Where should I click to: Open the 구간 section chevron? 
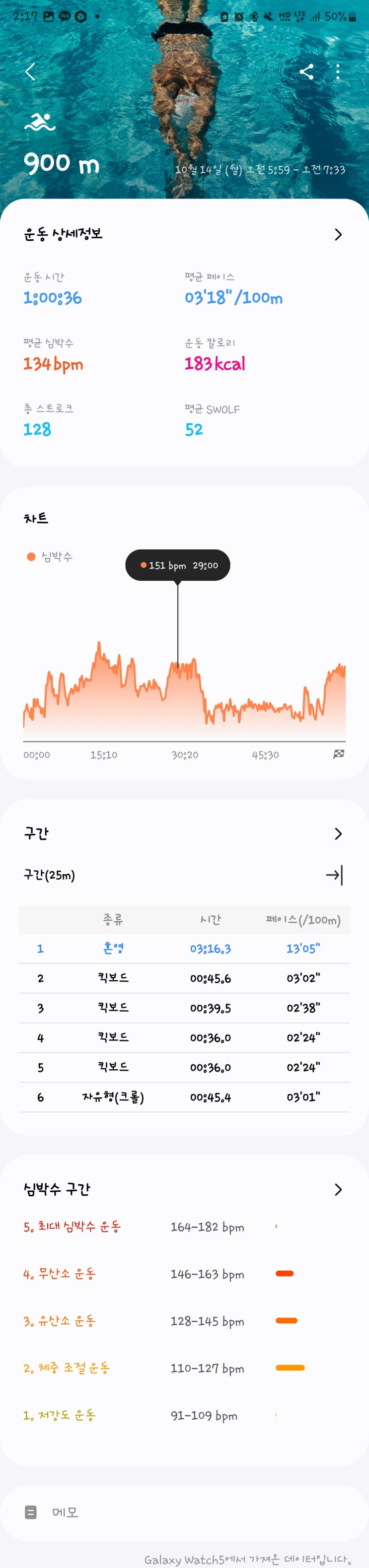point(338,833)
